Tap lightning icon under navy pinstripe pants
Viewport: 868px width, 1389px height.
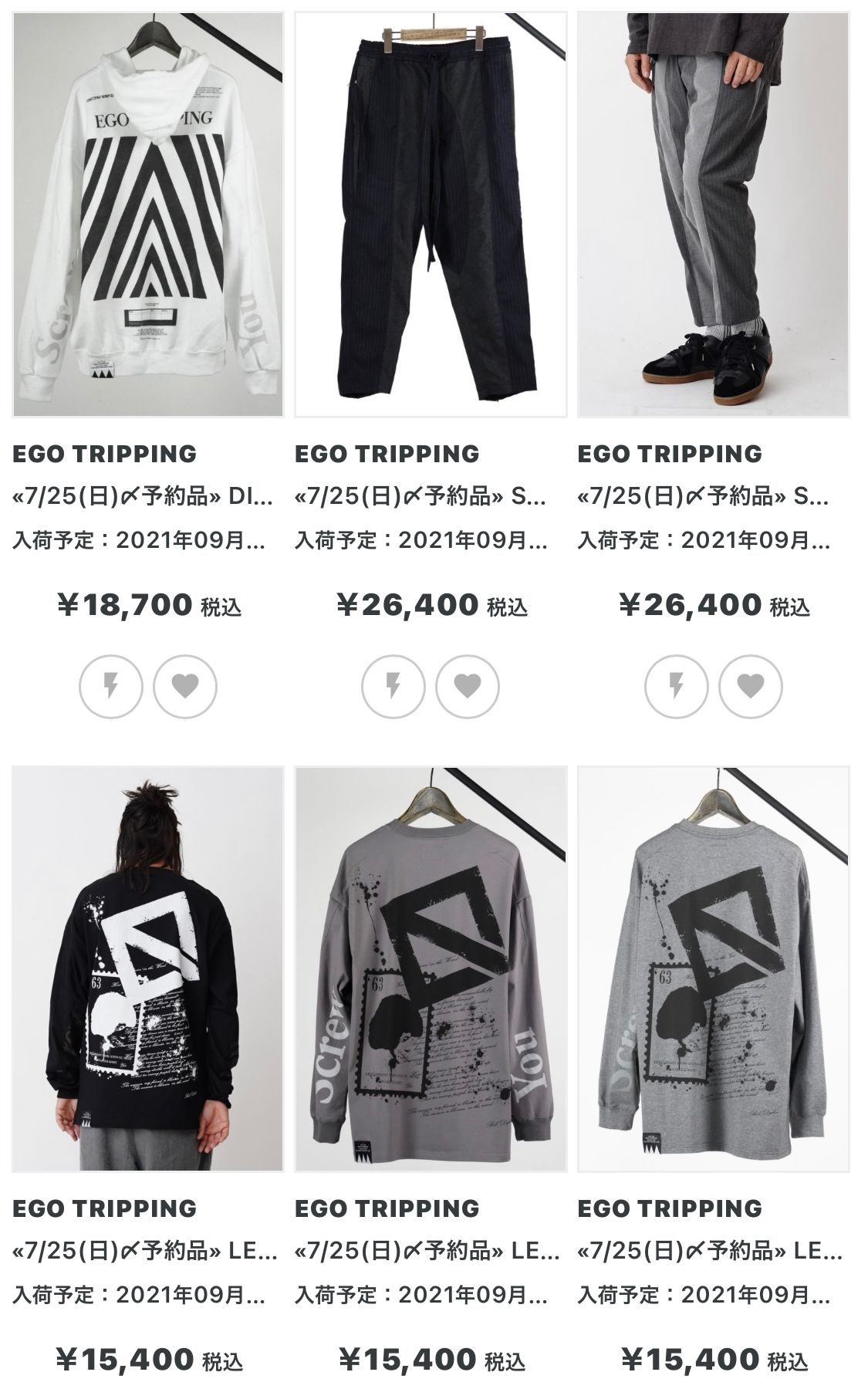click(x=393, y=686)
